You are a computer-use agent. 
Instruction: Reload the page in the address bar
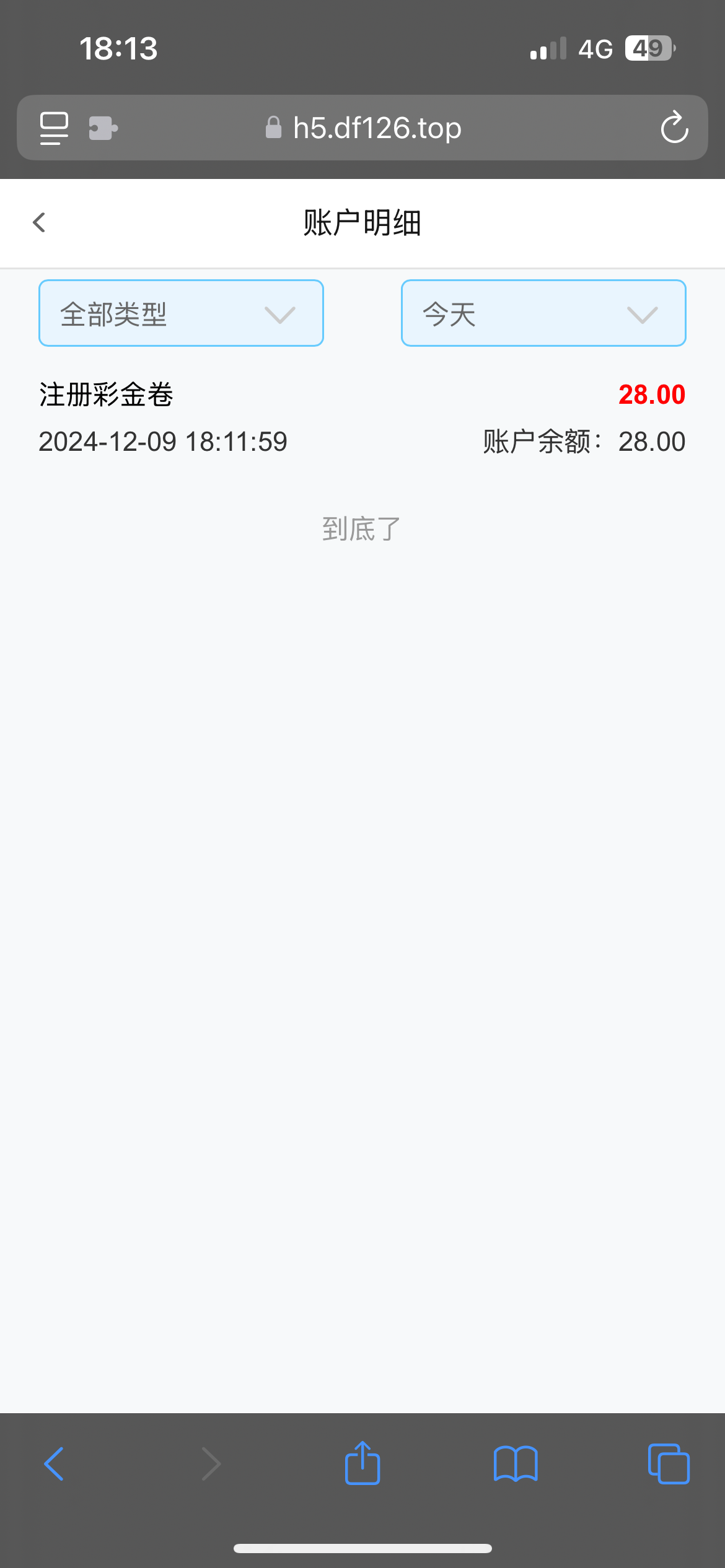tap(674, 128)
